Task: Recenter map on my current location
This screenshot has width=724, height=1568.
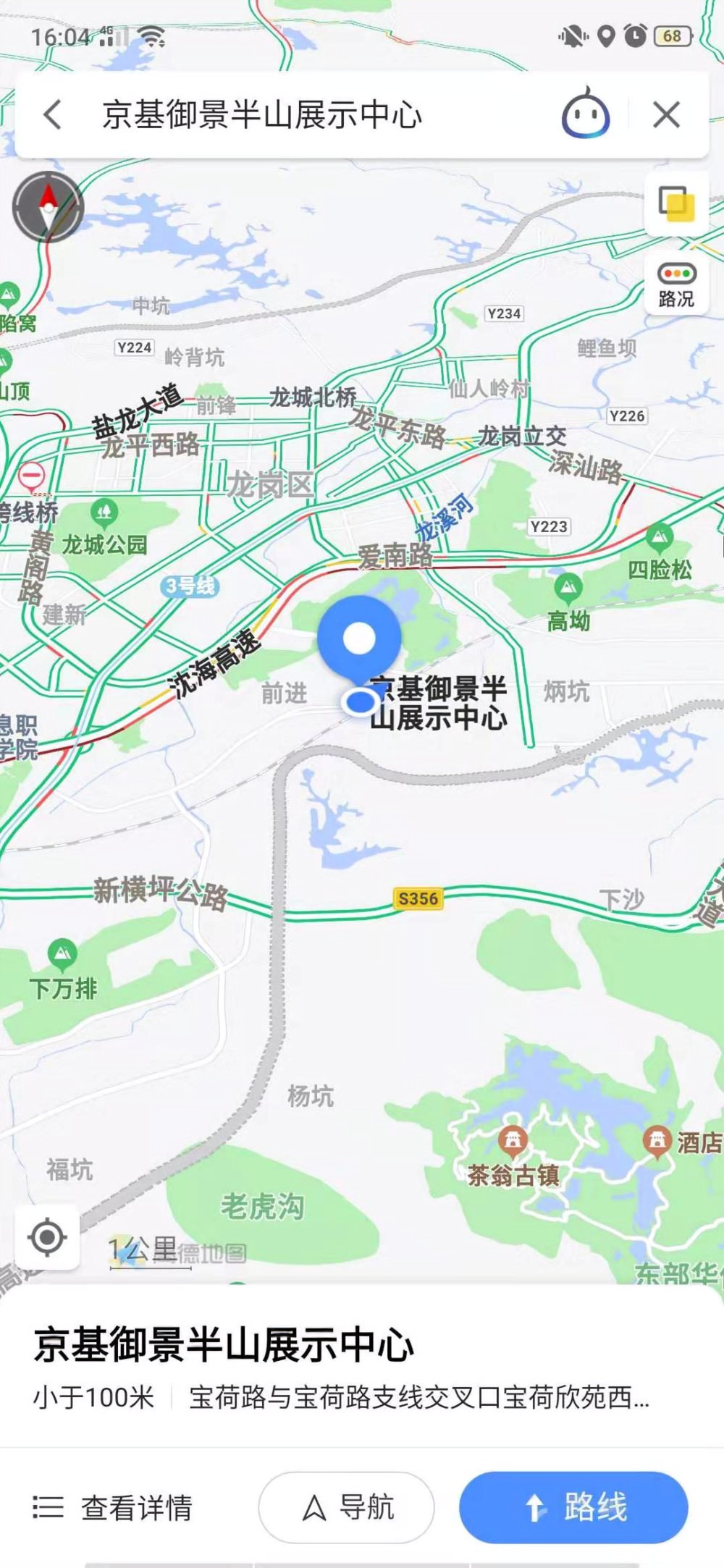Action: click(48, 1237)
